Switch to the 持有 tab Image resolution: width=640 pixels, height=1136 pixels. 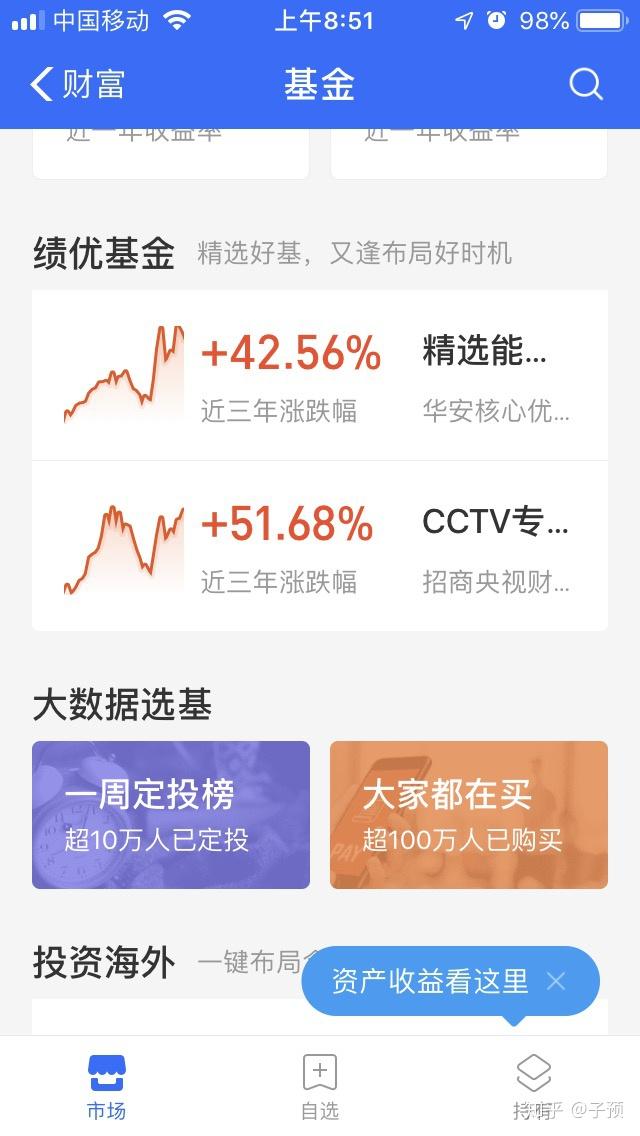[533, 1087]
